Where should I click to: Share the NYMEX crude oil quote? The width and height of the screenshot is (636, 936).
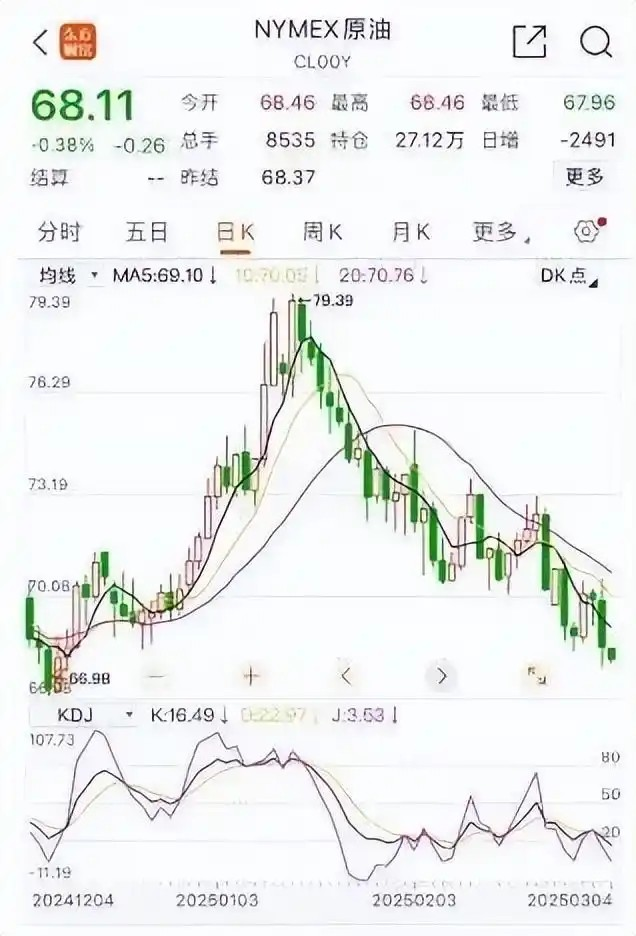coord(529,42)
